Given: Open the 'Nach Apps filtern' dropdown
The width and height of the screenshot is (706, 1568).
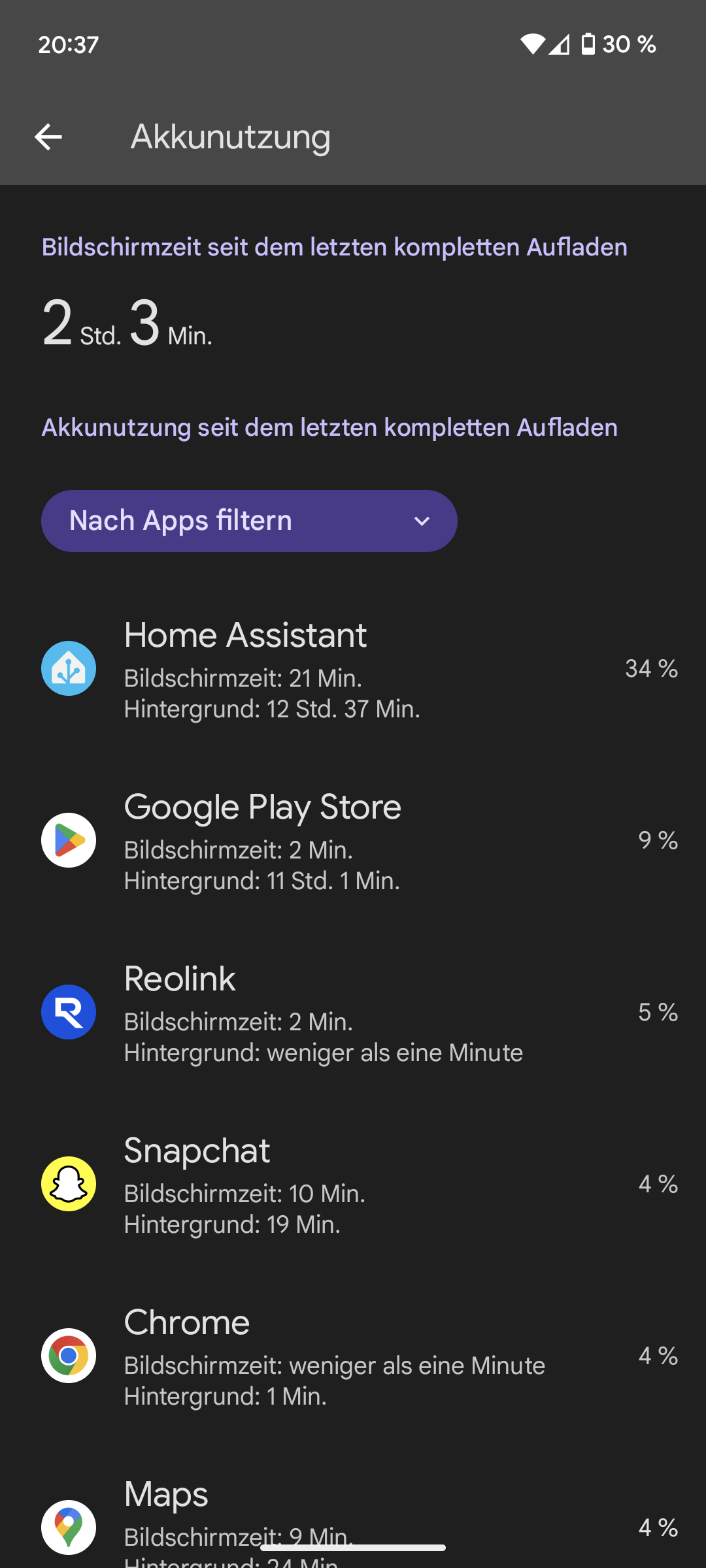Looking at the screenshot, I should coord(248,521).
